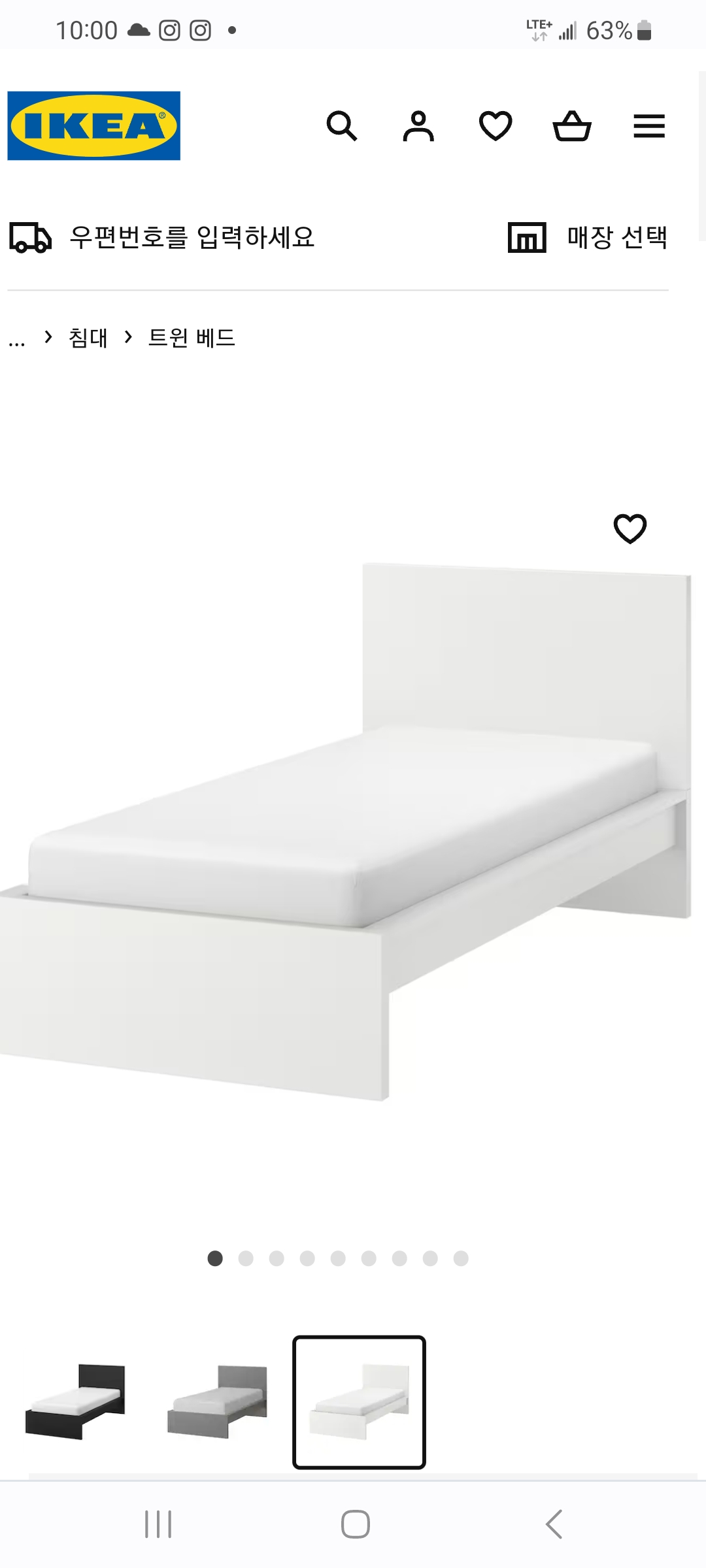This screenshot has width=706, height=1568.
Task: Go to the 트윈 베드 breadcrumb
Action: (x=192, y=338)
